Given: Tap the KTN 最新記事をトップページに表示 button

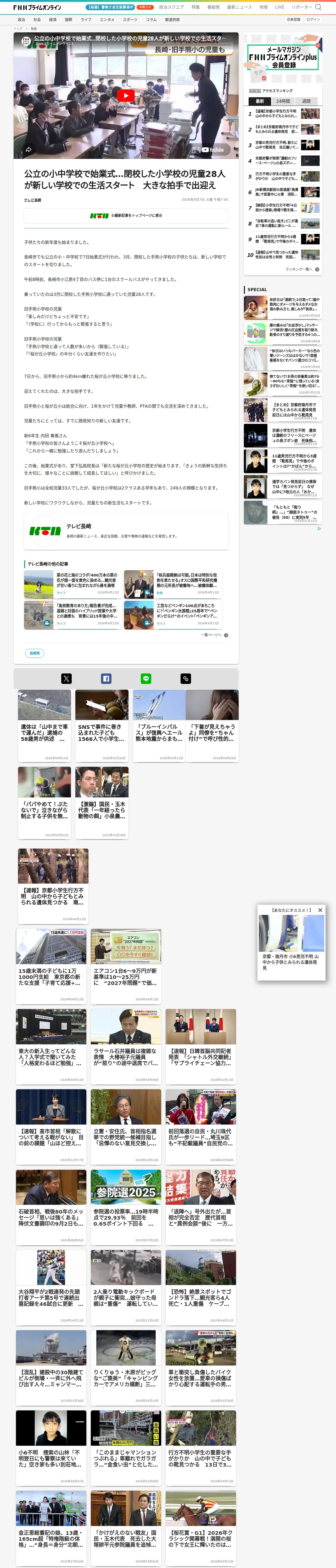Looking at the screenshot, I should (x=126, y=216).
